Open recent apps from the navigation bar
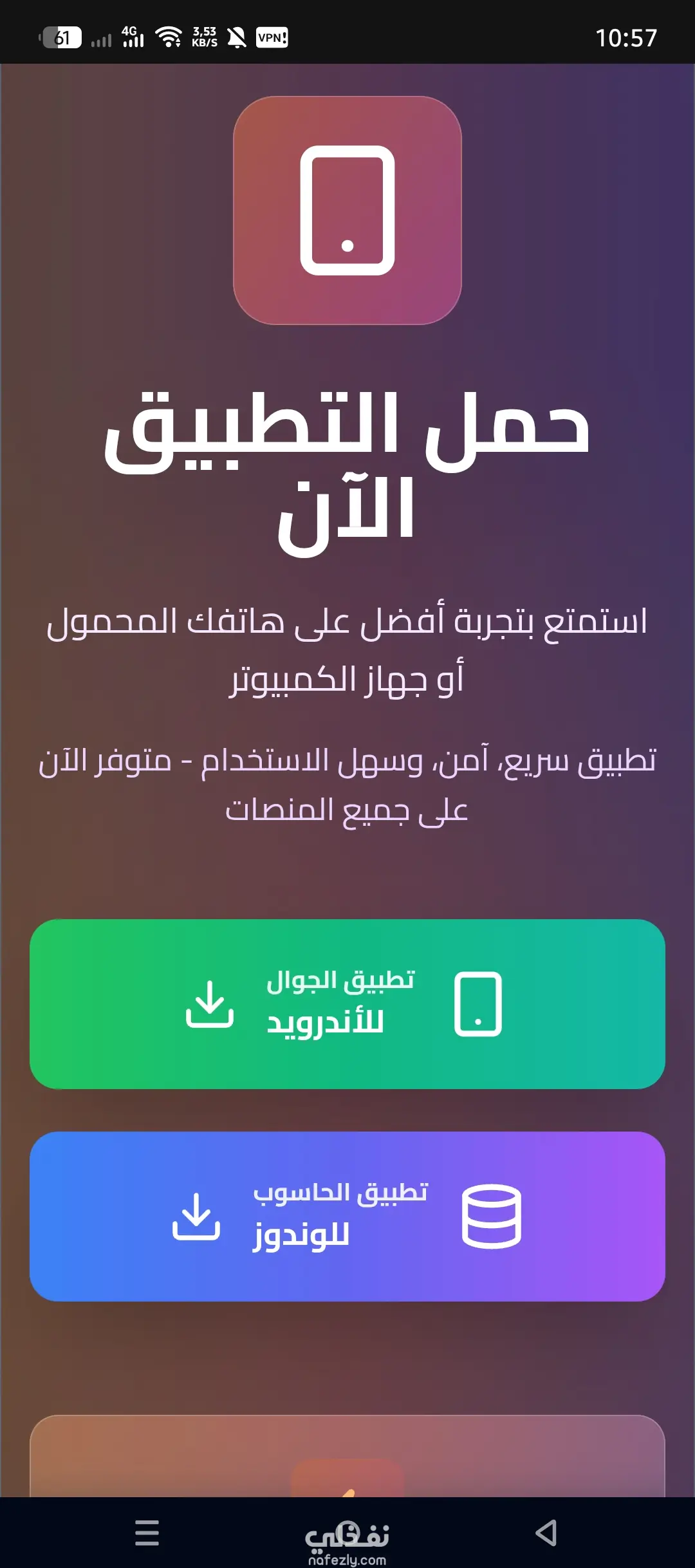This screenshot has height=1568, width=695. coord(147,1533)
